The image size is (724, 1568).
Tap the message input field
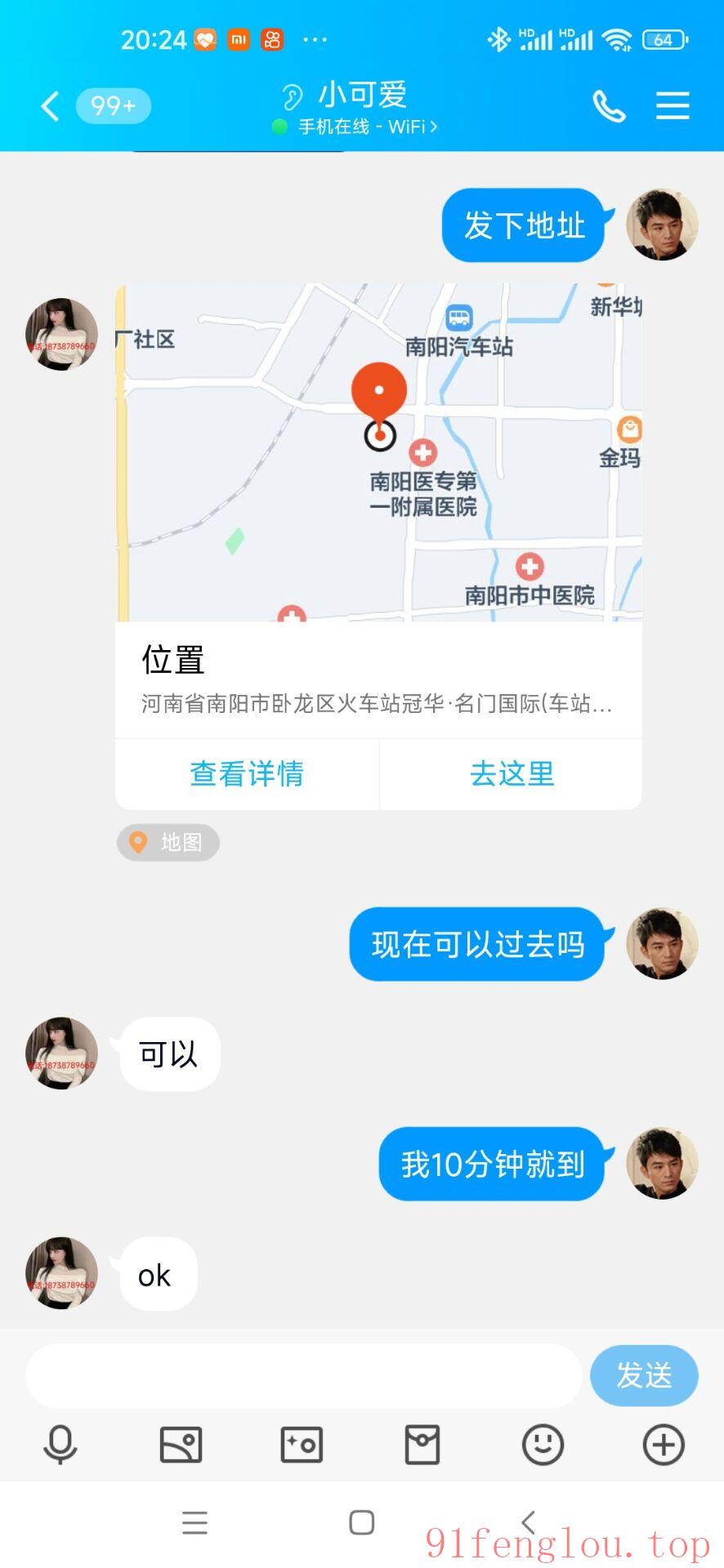click(x=302, y=1375)
